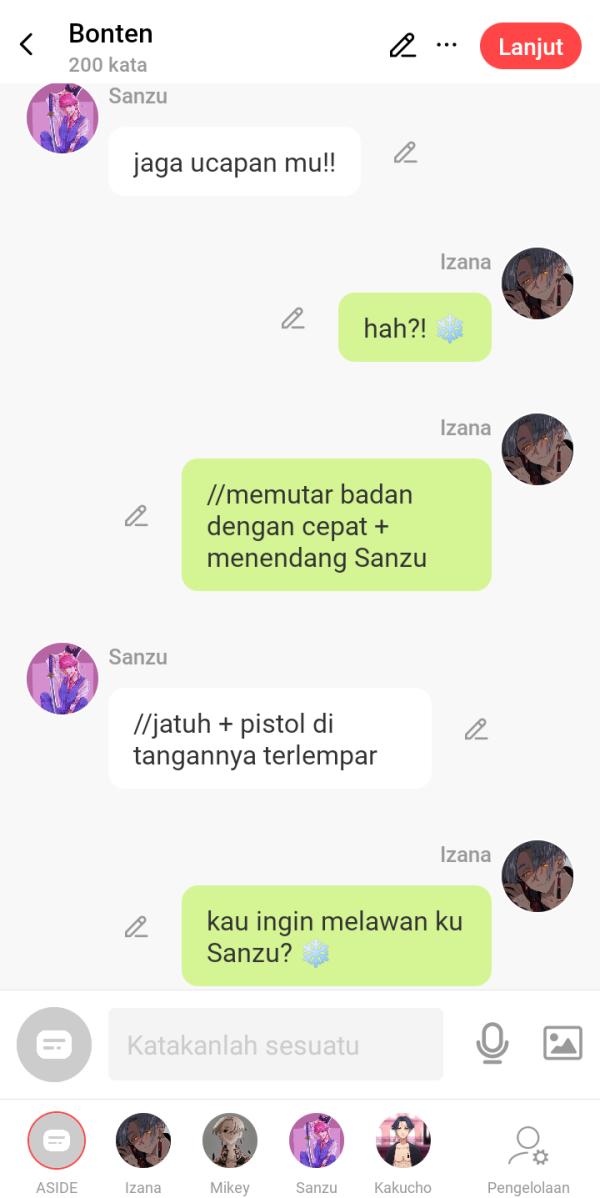The height and width of the screenshot is (1198, 600).
Task: Select ASIDE as the speaker
Action: pos(57,1142)
